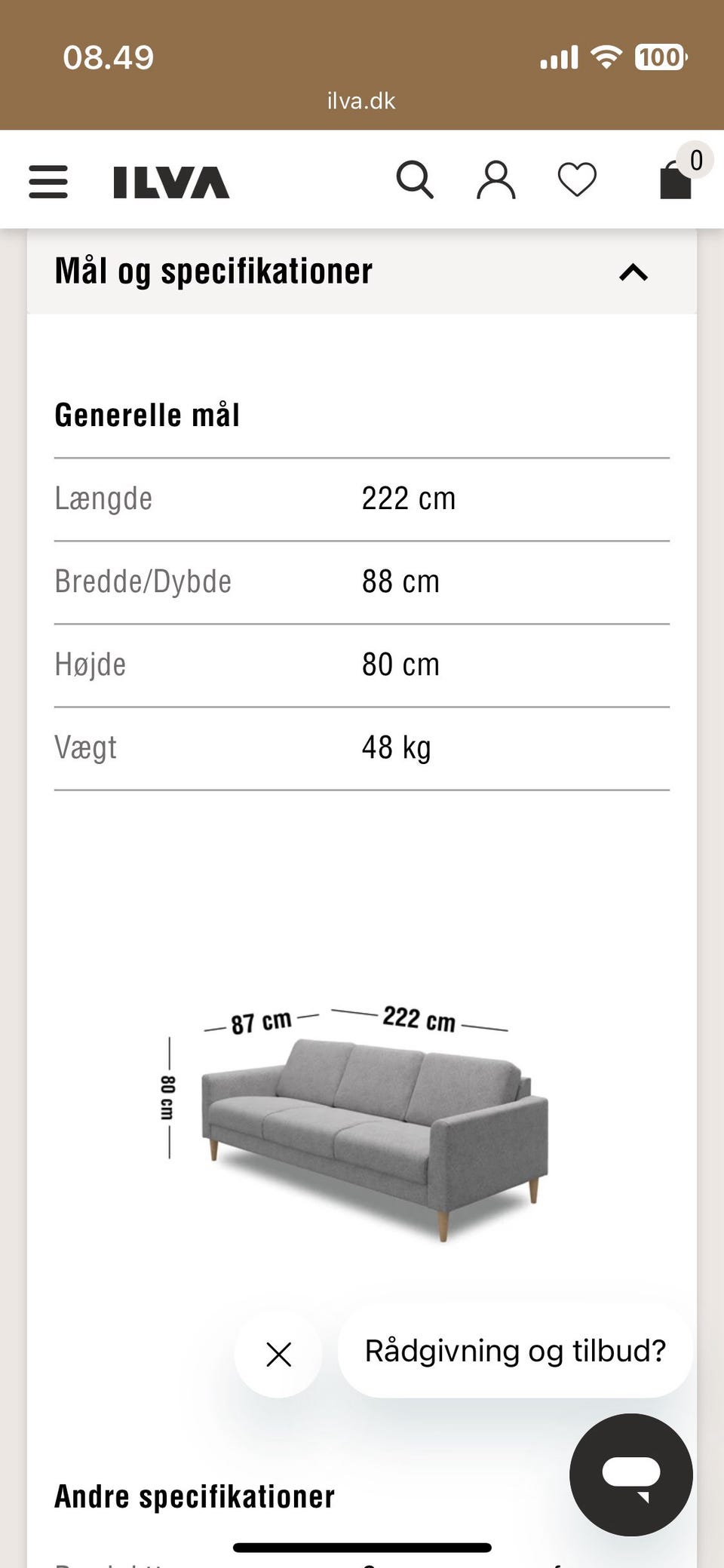Viewport: 724px width, 1568px height.
Task: Collapse the Mål og specifikationer section
Action: [x=633, y=273]
